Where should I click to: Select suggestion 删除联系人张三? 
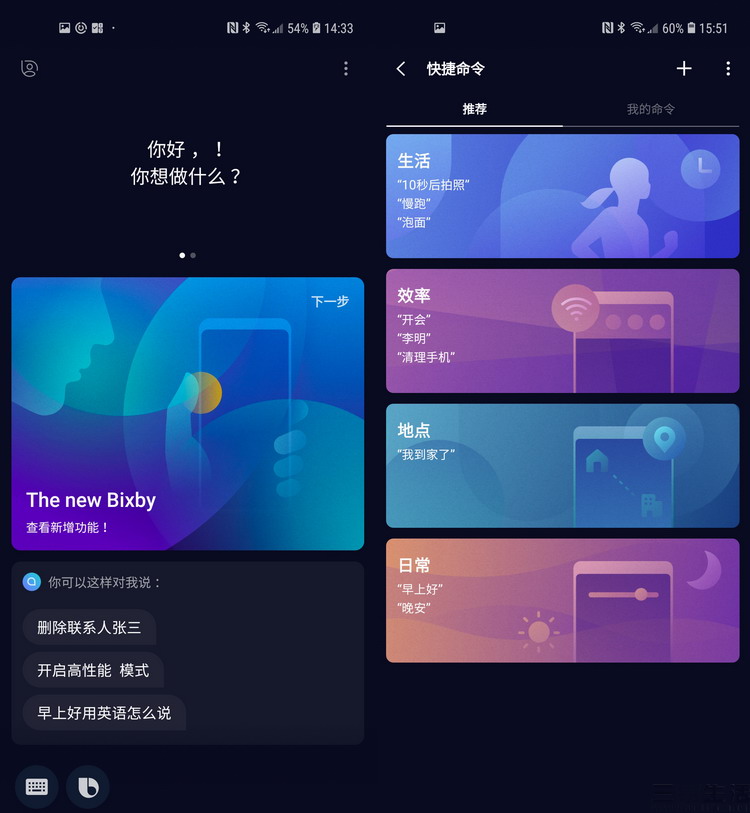point(89,628)
